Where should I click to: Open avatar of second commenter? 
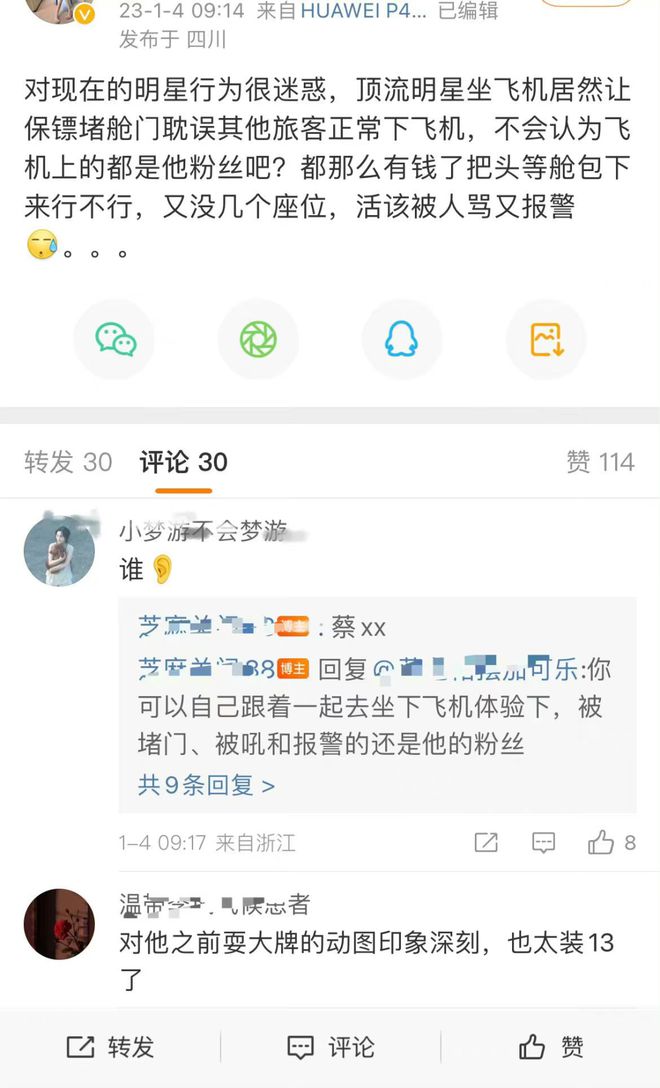59,924
